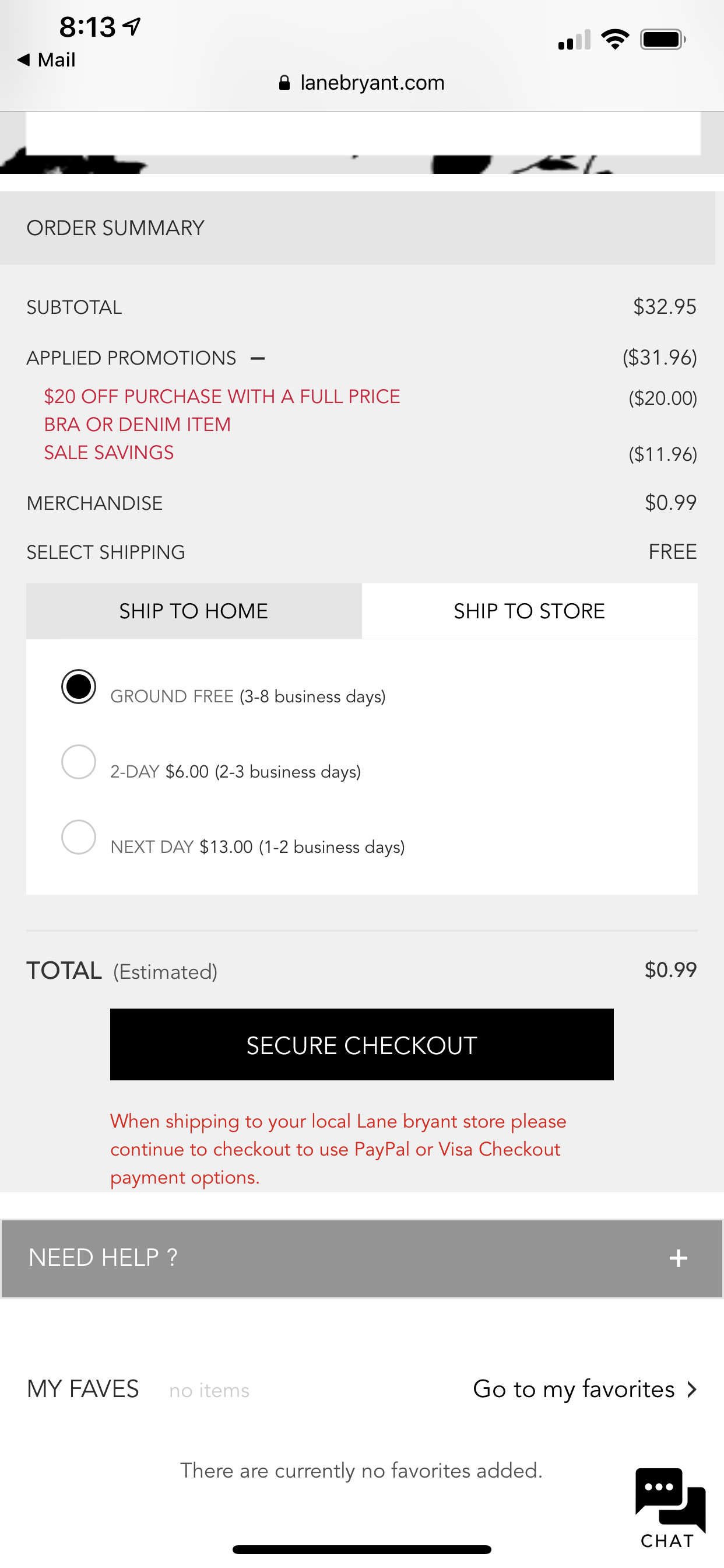Choose Next Day $13.00 shipping
Screen dimensions: 724x1568
(79, 838)
